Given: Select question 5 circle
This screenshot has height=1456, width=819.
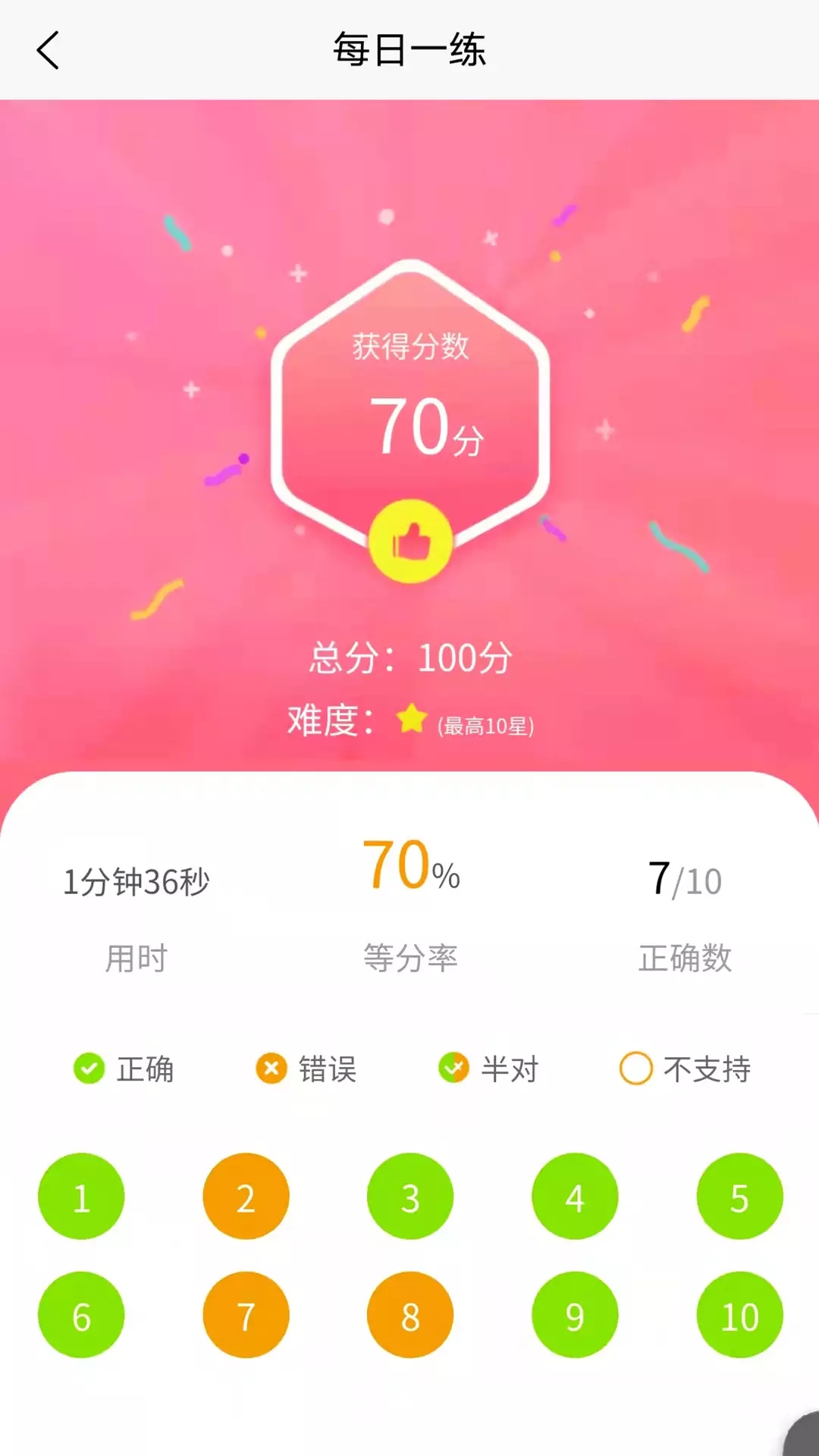Looking at the screenshot, I should click(x=739, y=1197).
